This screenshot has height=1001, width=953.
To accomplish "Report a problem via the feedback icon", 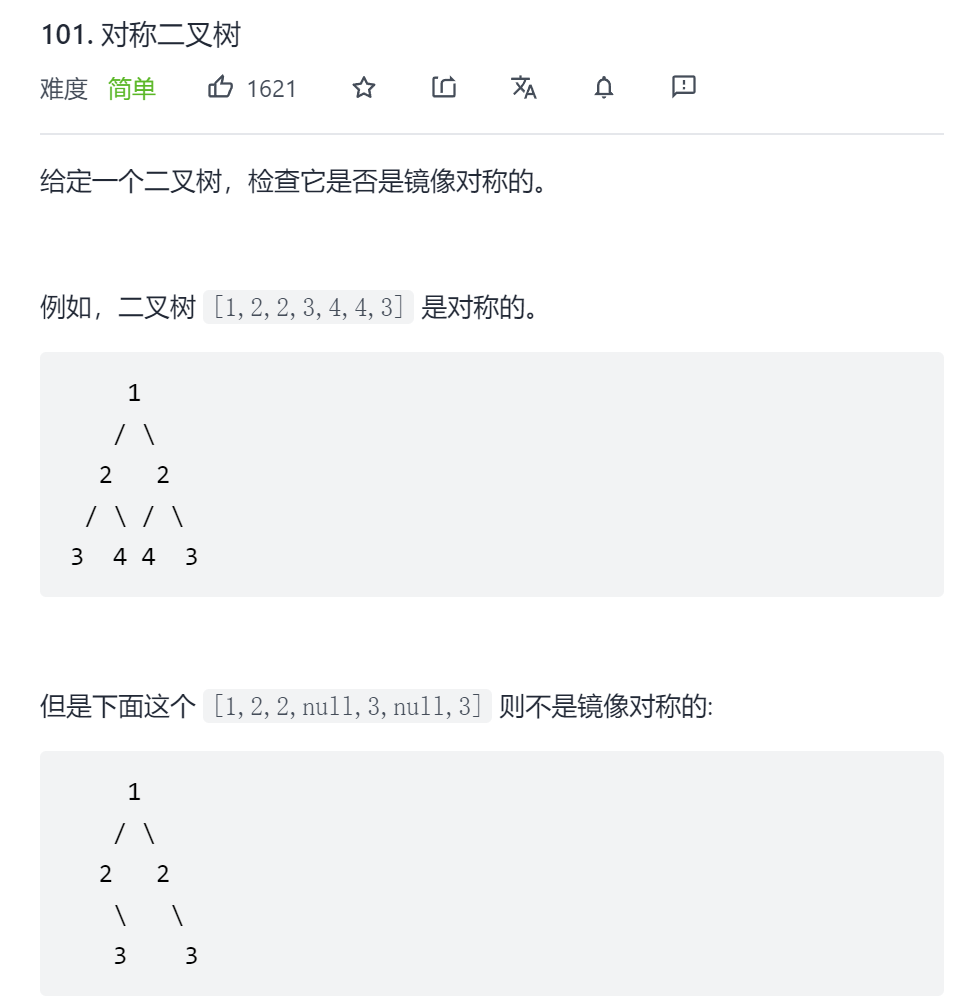I will pyautogui.click(x=684, y=87).
